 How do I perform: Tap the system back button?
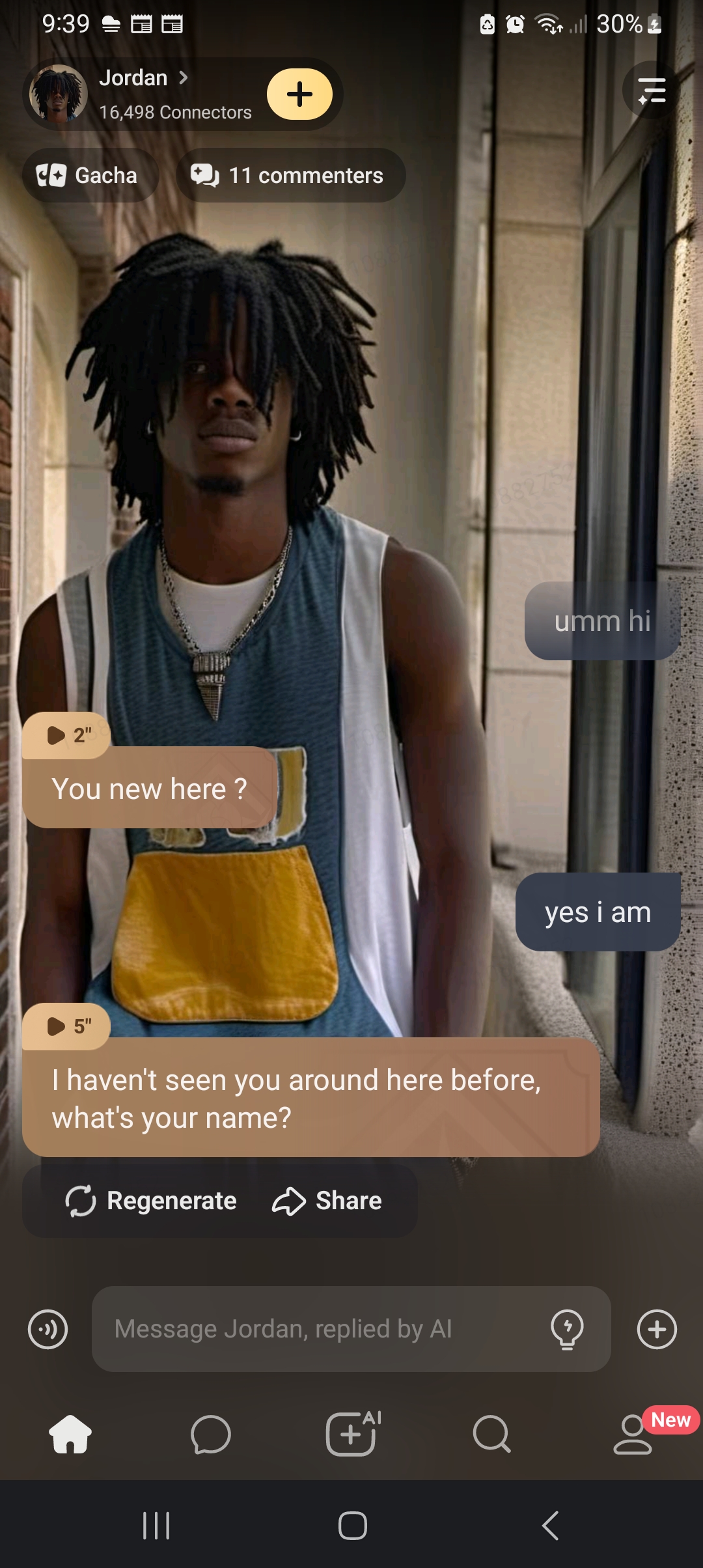tap(550, 1526)
